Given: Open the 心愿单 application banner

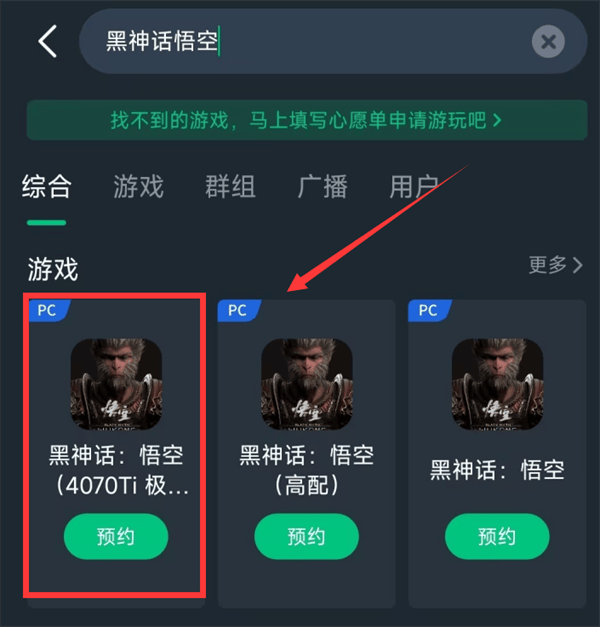Looking at the screenshot, I should 305,121.
